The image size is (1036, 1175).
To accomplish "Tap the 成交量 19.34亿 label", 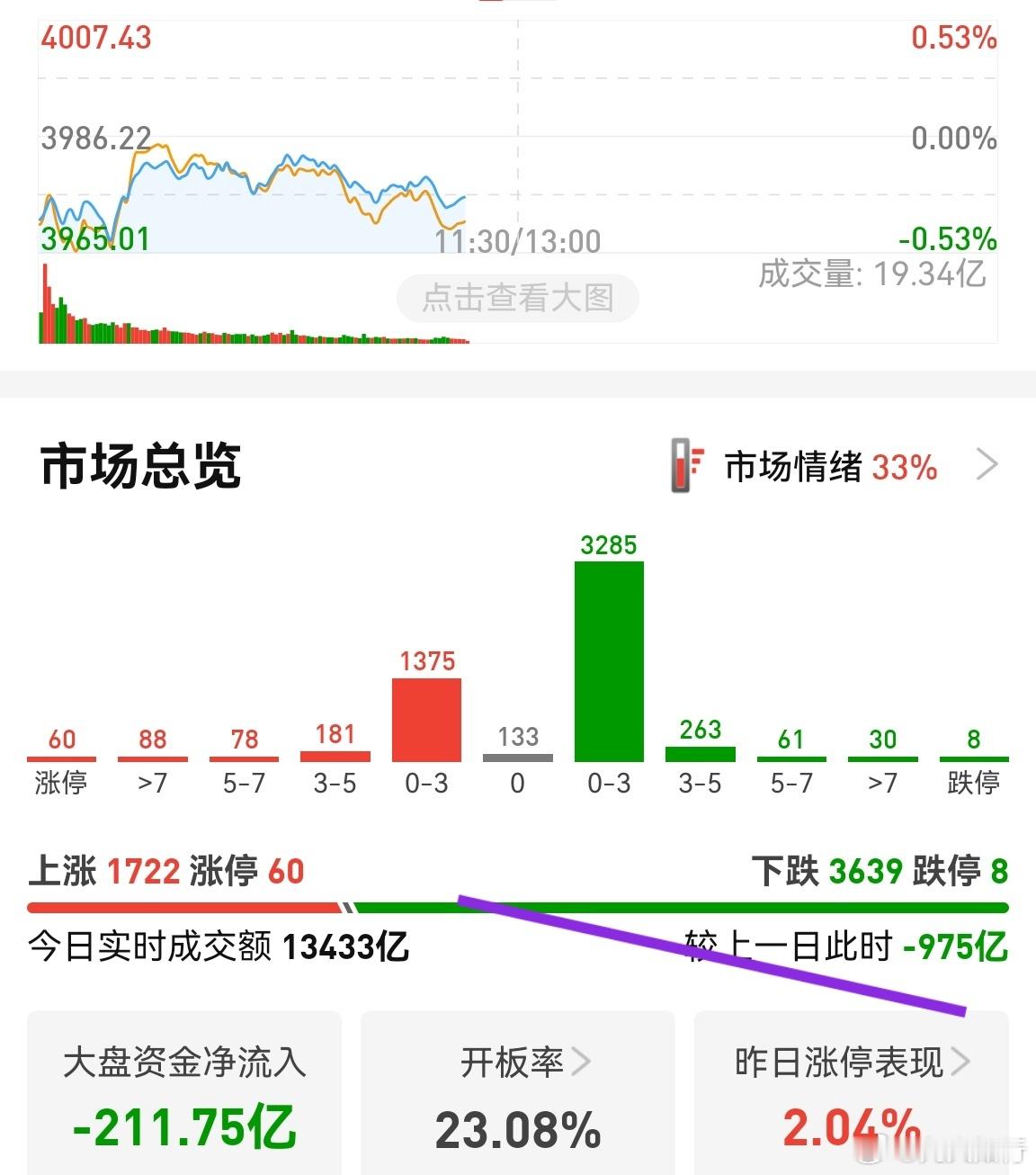I will point(872,274).
